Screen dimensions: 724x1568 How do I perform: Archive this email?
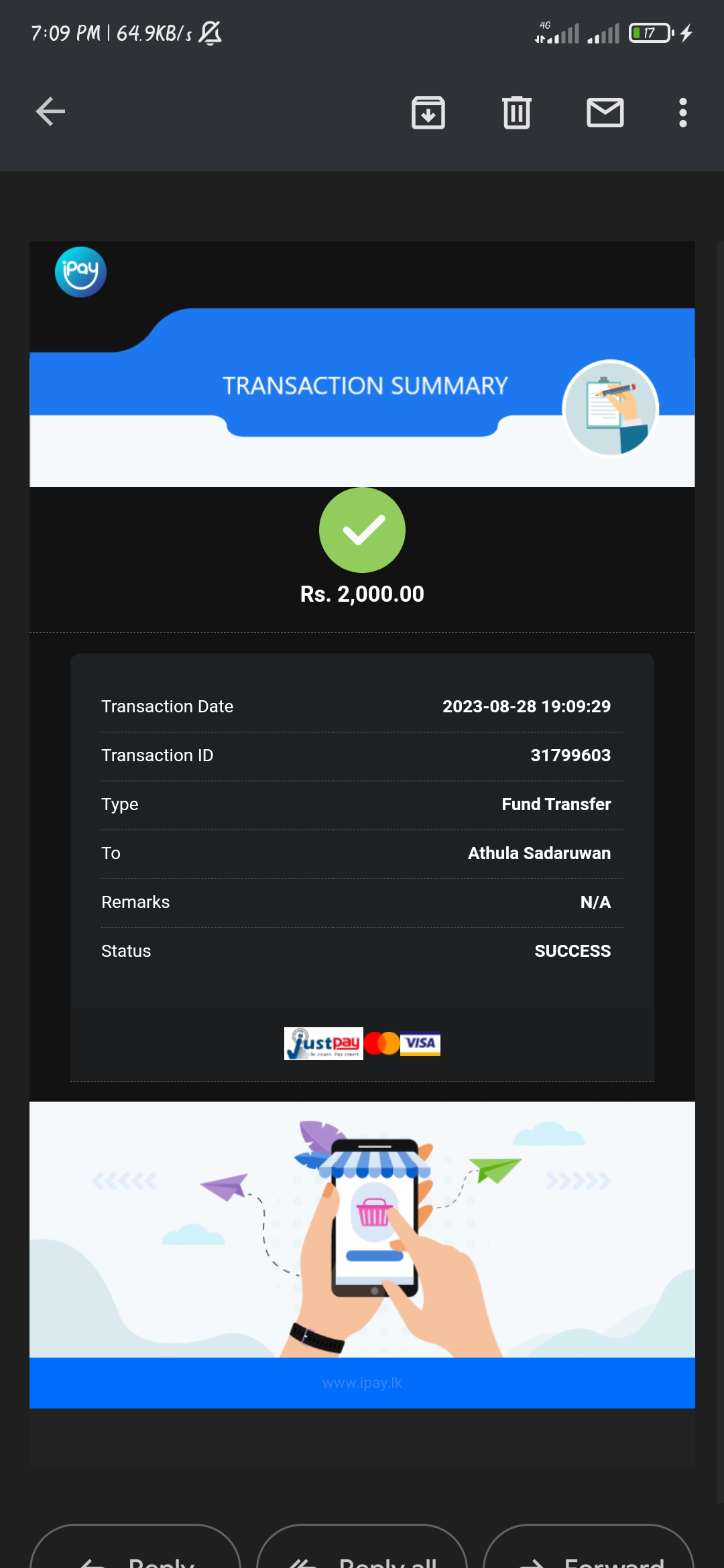click(428, 112)
